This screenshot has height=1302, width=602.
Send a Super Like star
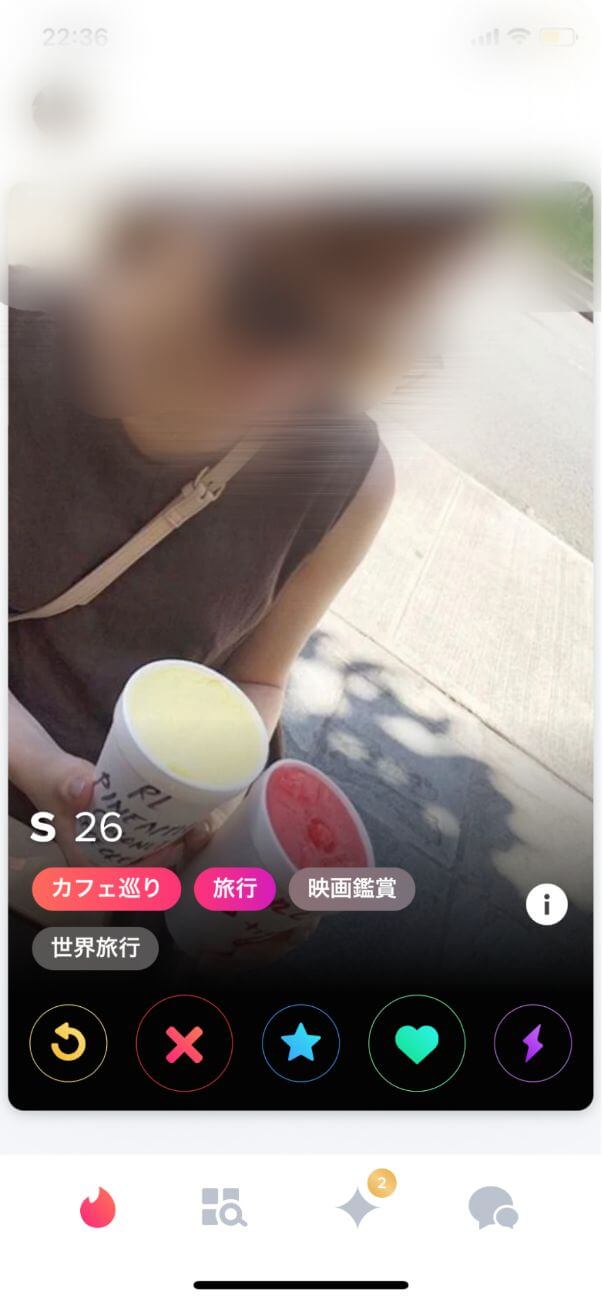[x=301, y=1044]
